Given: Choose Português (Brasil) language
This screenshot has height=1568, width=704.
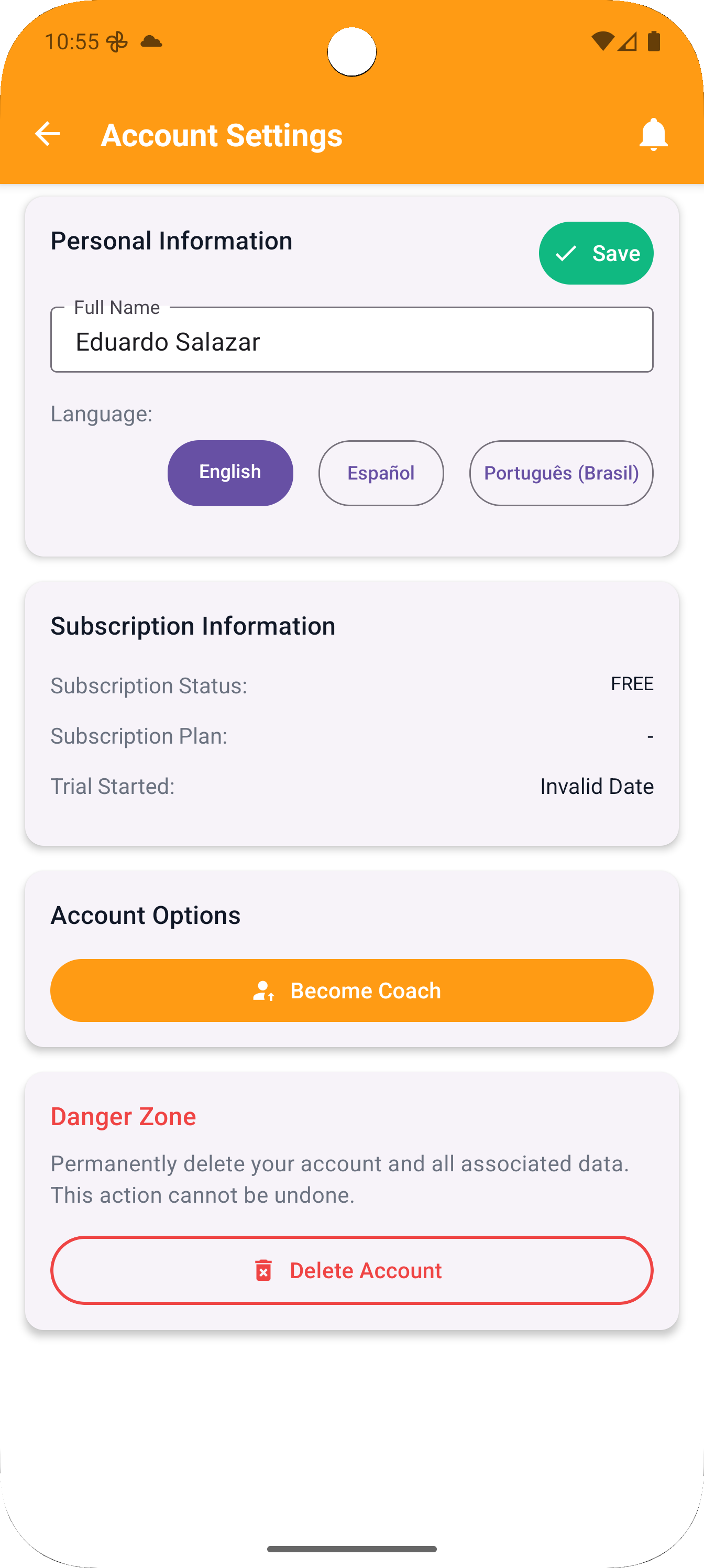Looking at the screenshot, I should point(561,473).
